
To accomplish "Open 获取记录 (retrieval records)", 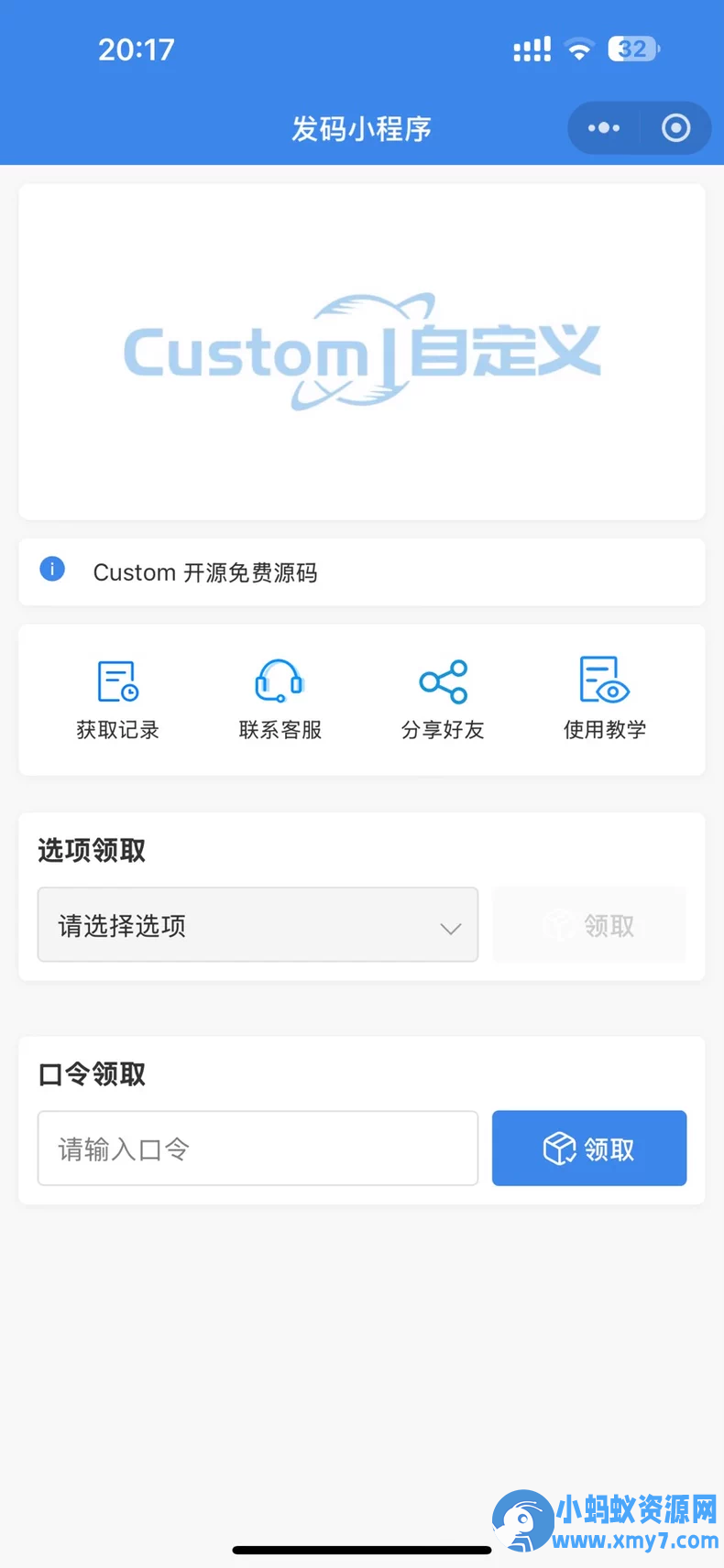I will click(116, 696).
